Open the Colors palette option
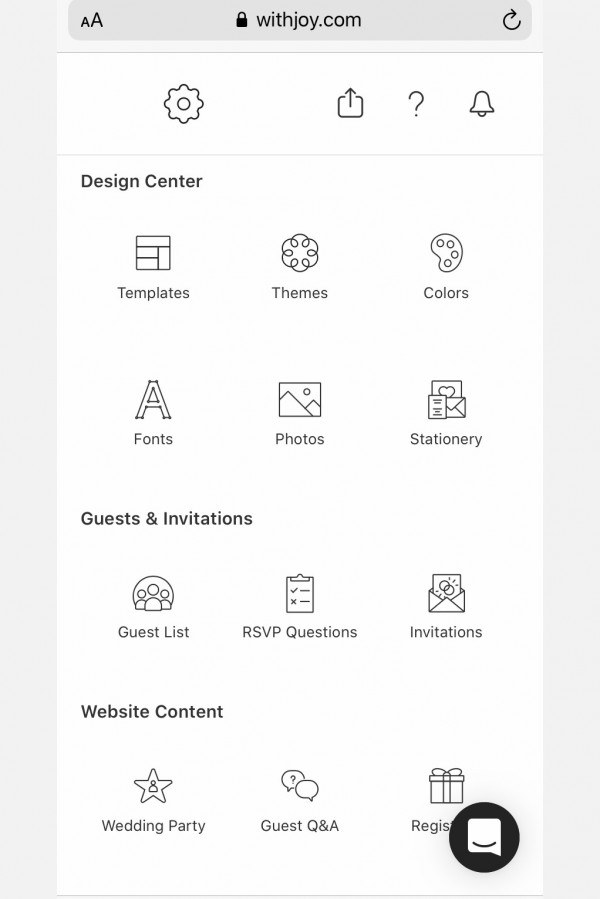The width and height of the screenshot is (600, 899). (x=446, y=267)
